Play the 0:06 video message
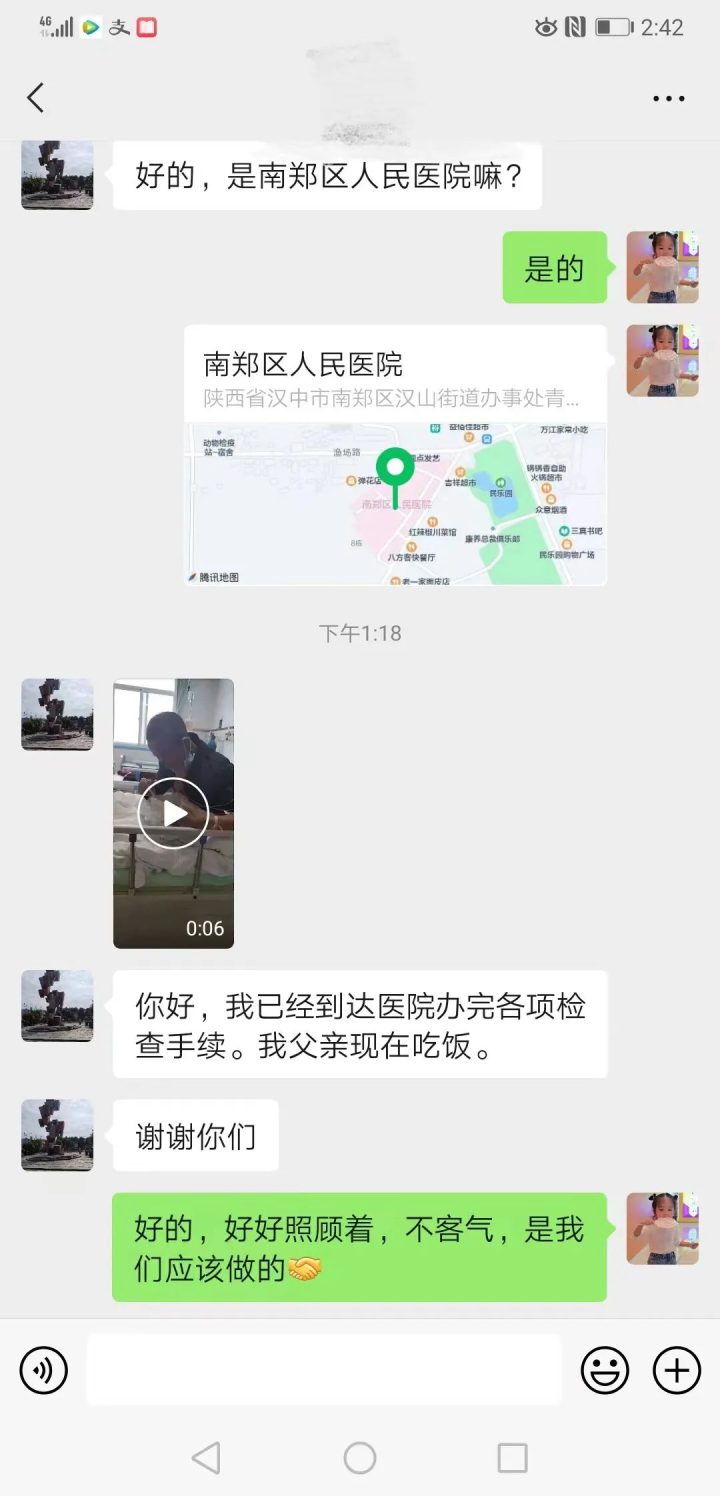This screenshot has height=1496, width=720. 173,813
